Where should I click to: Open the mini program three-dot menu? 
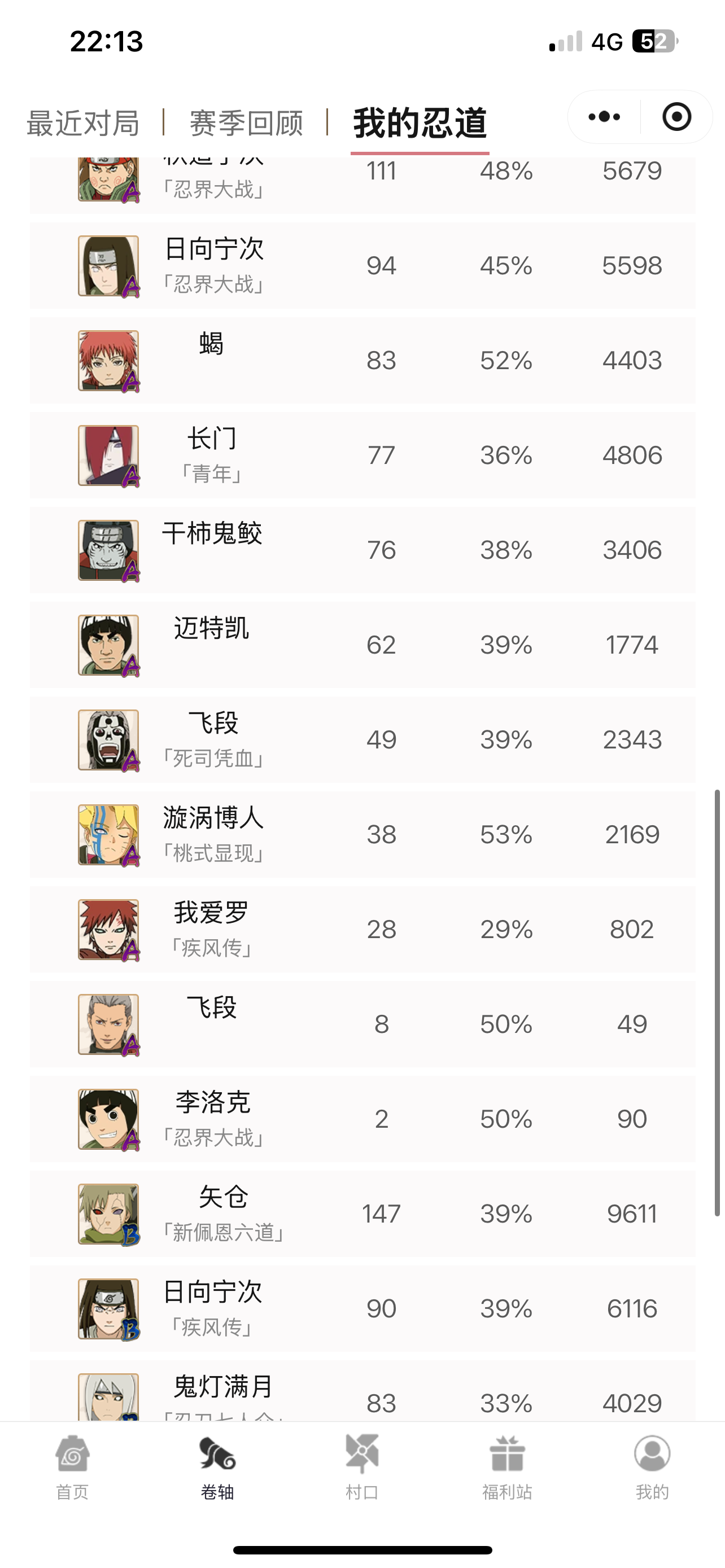tap(604, 117)
